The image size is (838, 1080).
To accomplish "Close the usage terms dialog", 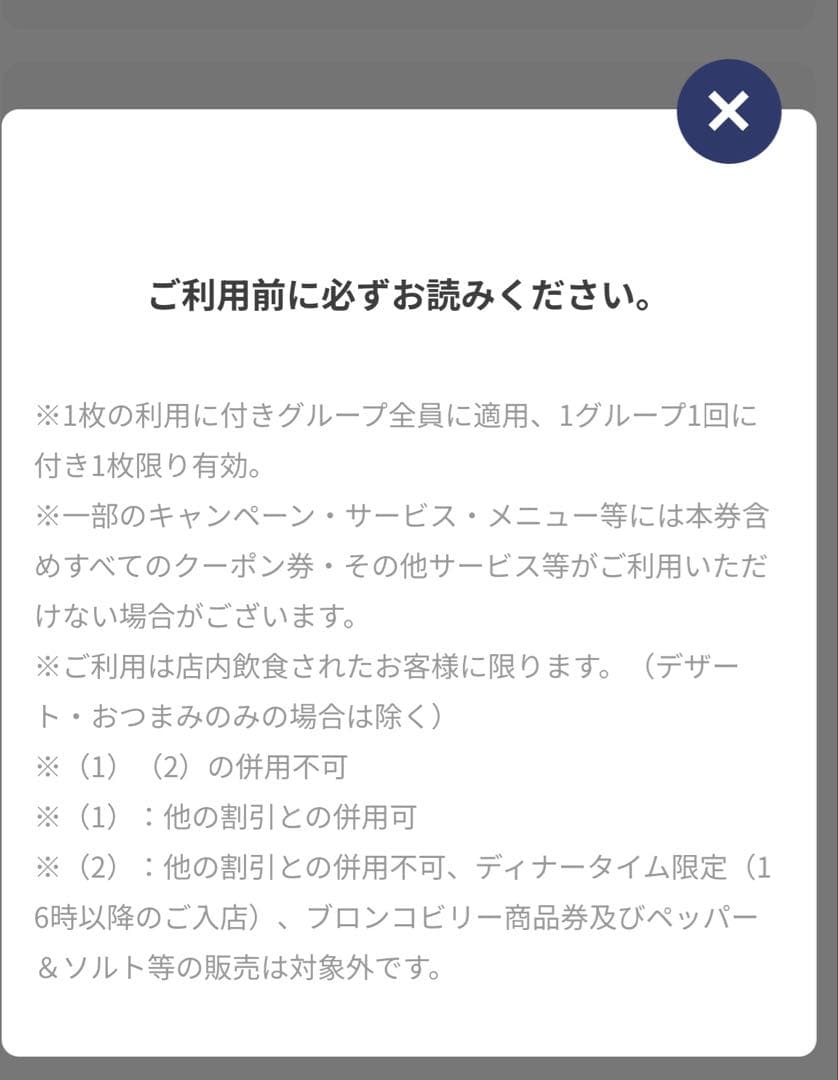I will click(x=728, y=111).
